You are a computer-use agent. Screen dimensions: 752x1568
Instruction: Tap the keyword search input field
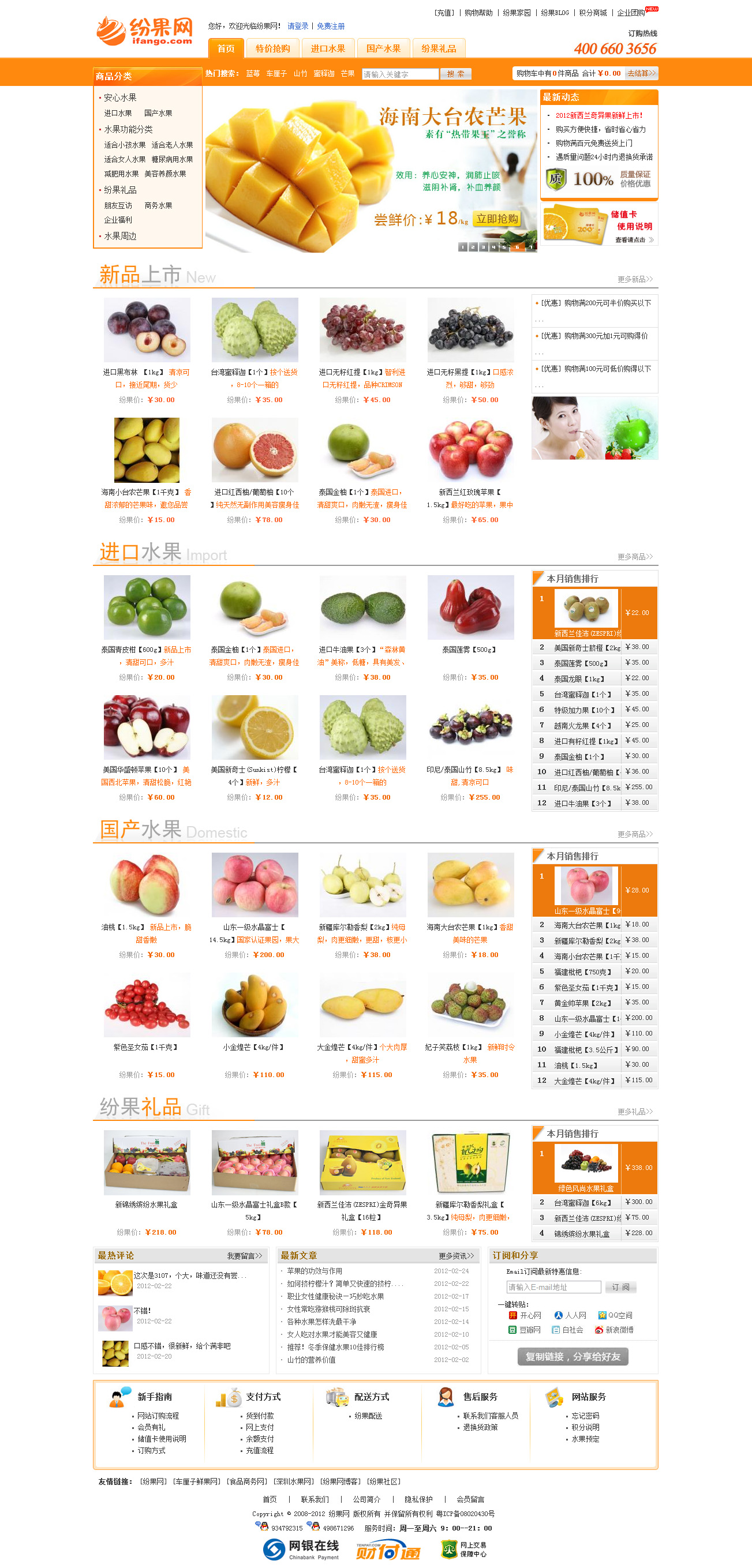pos(399,74)
